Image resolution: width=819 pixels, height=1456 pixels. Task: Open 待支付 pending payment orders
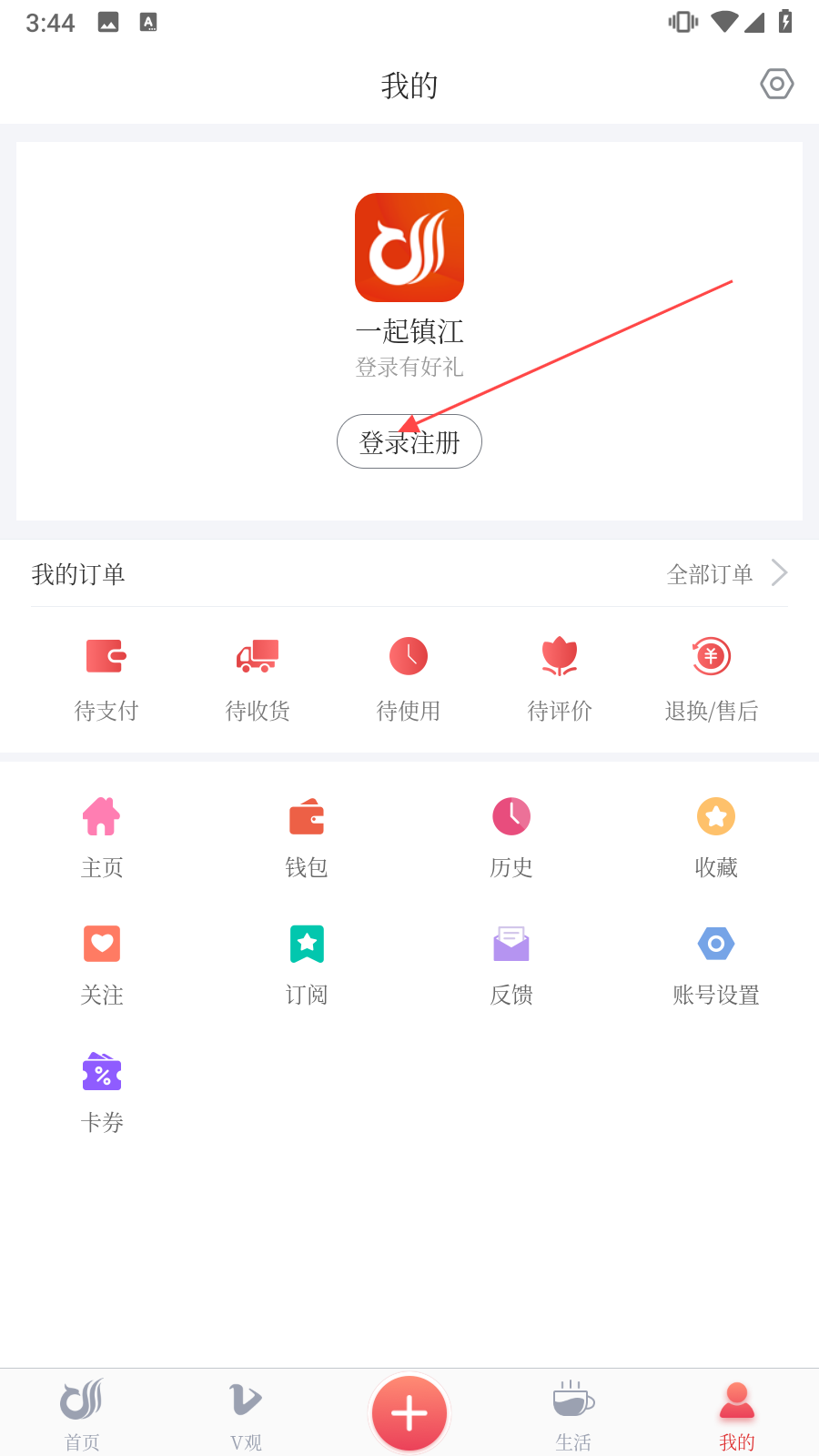point(106,679)
